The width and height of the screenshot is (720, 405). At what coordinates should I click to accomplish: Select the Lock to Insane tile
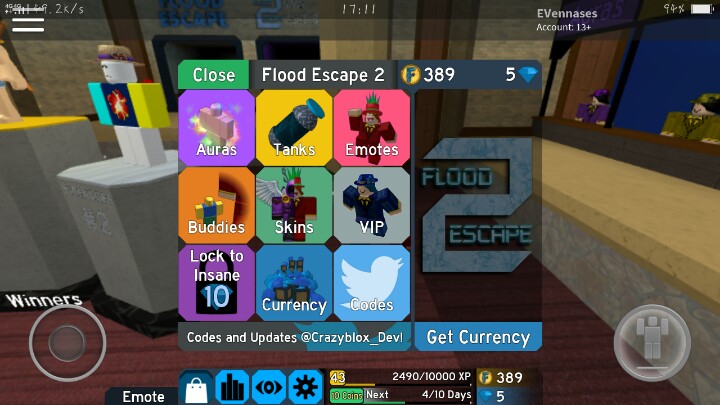coord(217,282)
